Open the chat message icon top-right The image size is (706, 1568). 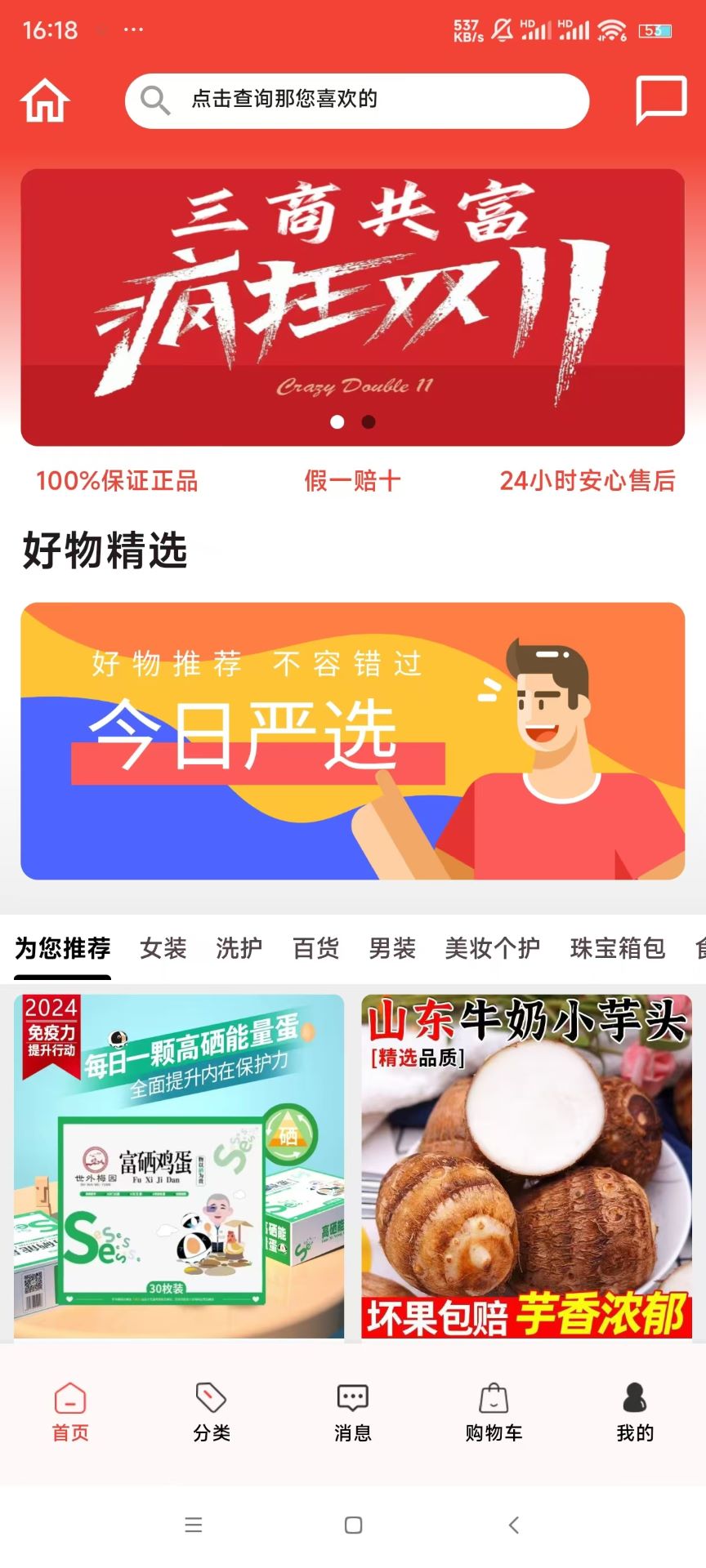coord(661,100)
